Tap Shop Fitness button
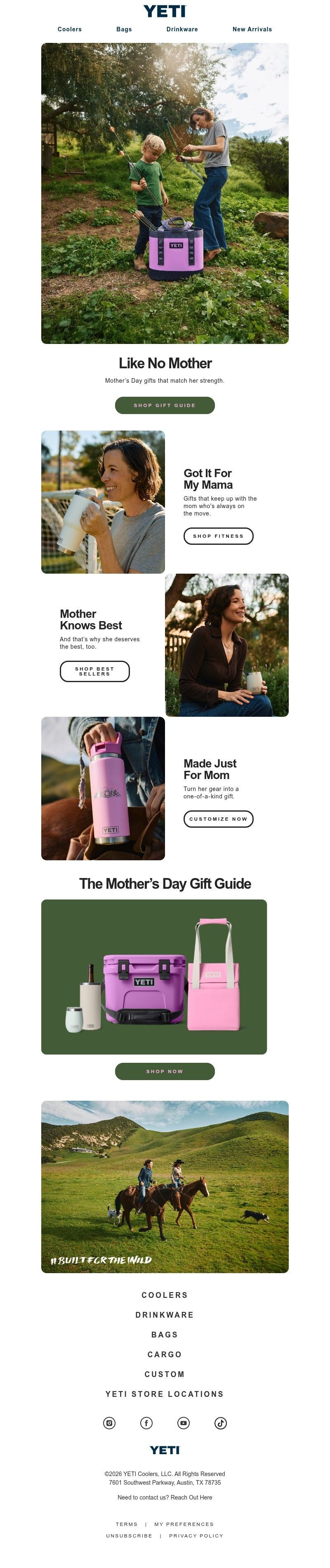This screenshot has width=330, height=1568. [x=218, y=536]
